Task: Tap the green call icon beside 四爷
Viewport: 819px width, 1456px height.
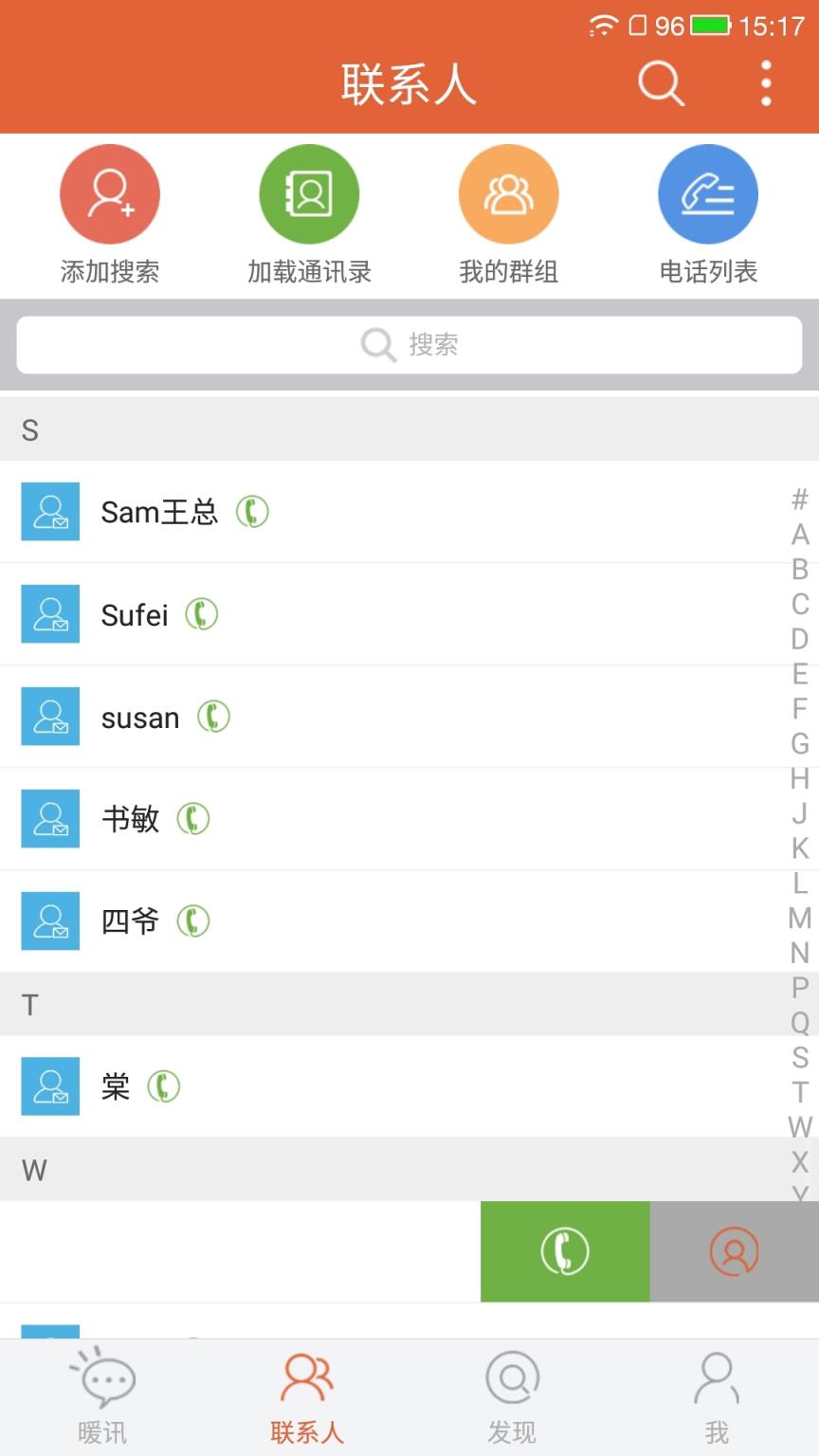Action: (x=194, y=920)
